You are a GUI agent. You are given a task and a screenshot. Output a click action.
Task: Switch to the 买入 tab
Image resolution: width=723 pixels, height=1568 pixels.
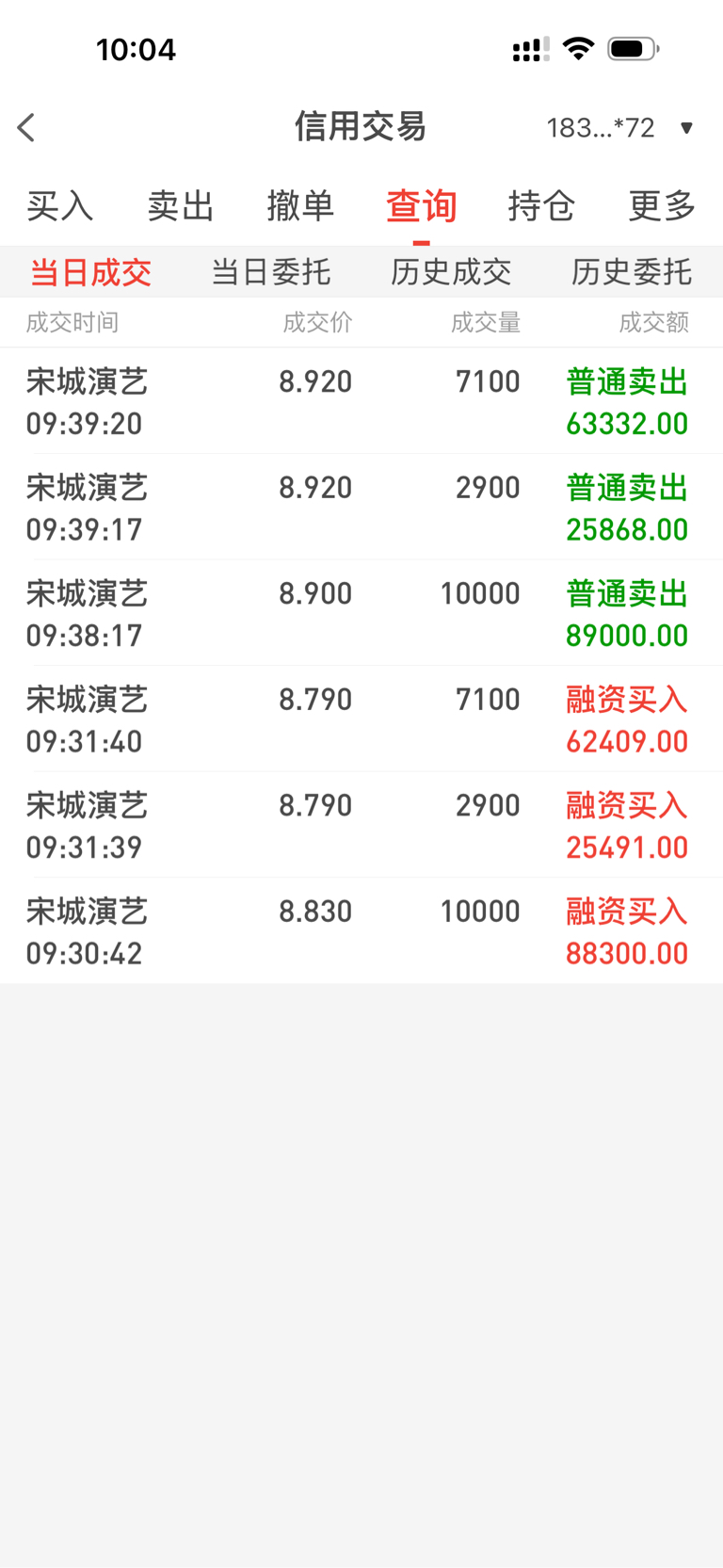click(x=60, y=205)
